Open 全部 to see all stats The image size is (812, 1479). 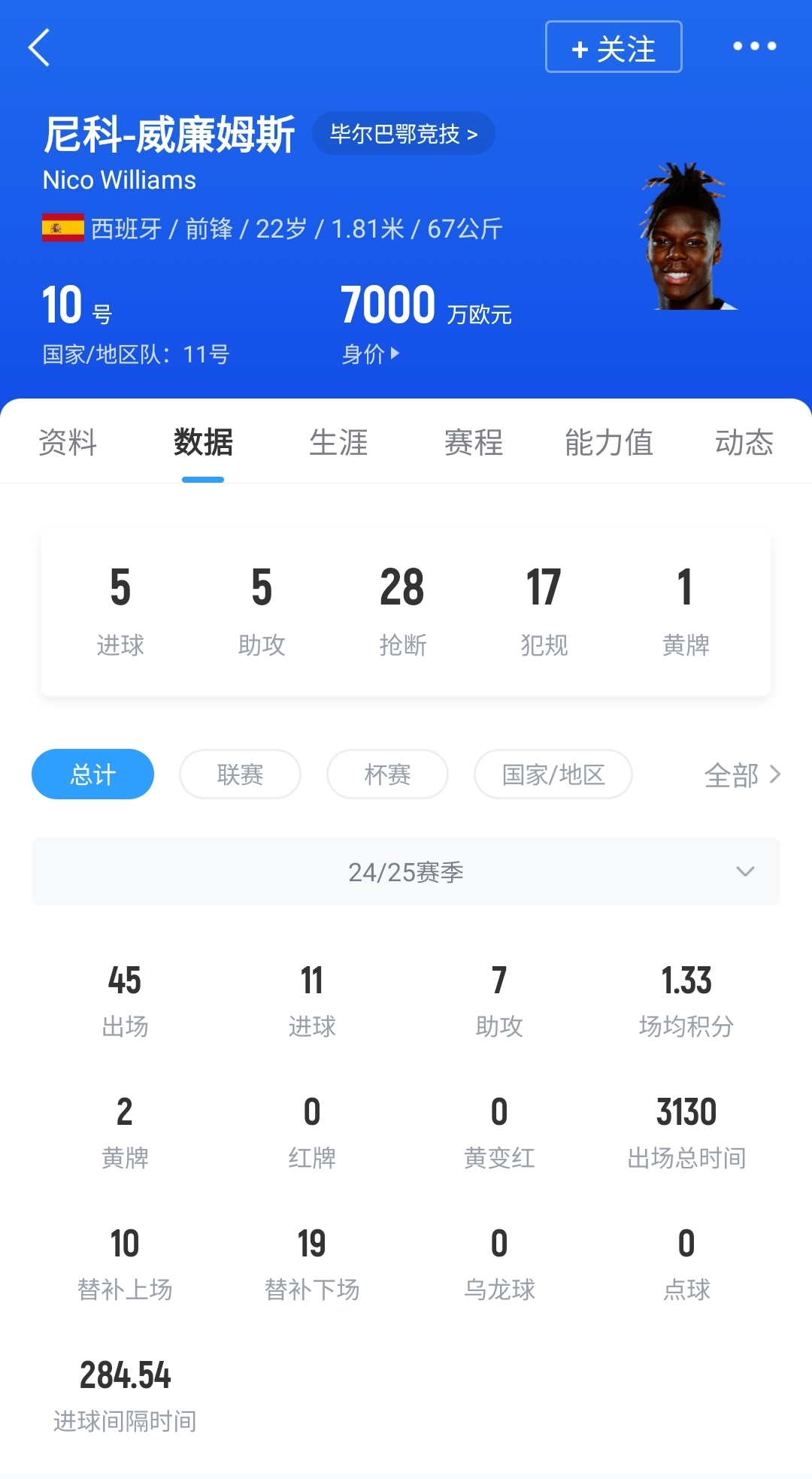pos(741,774)
